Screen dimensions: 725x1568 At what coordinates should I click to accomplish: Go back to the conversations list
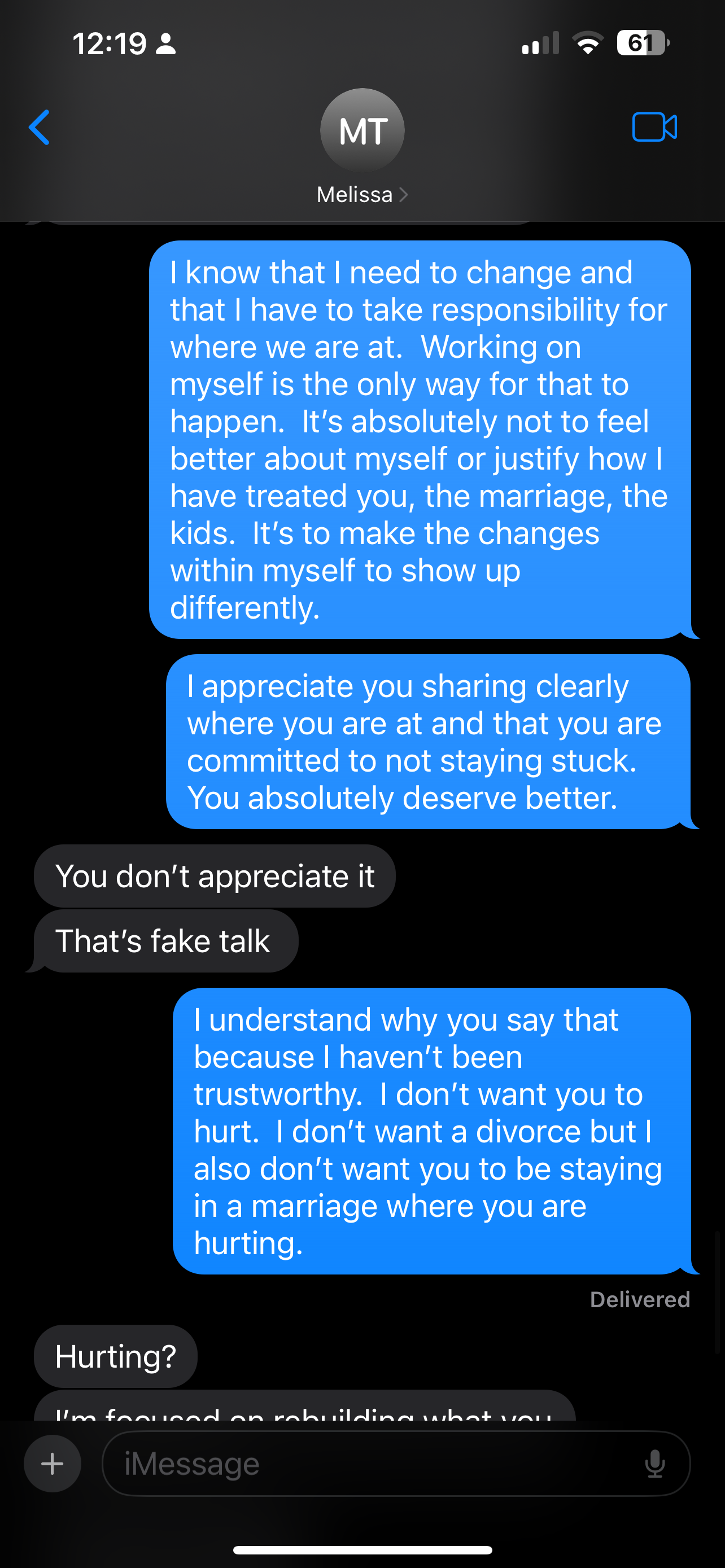39,128
